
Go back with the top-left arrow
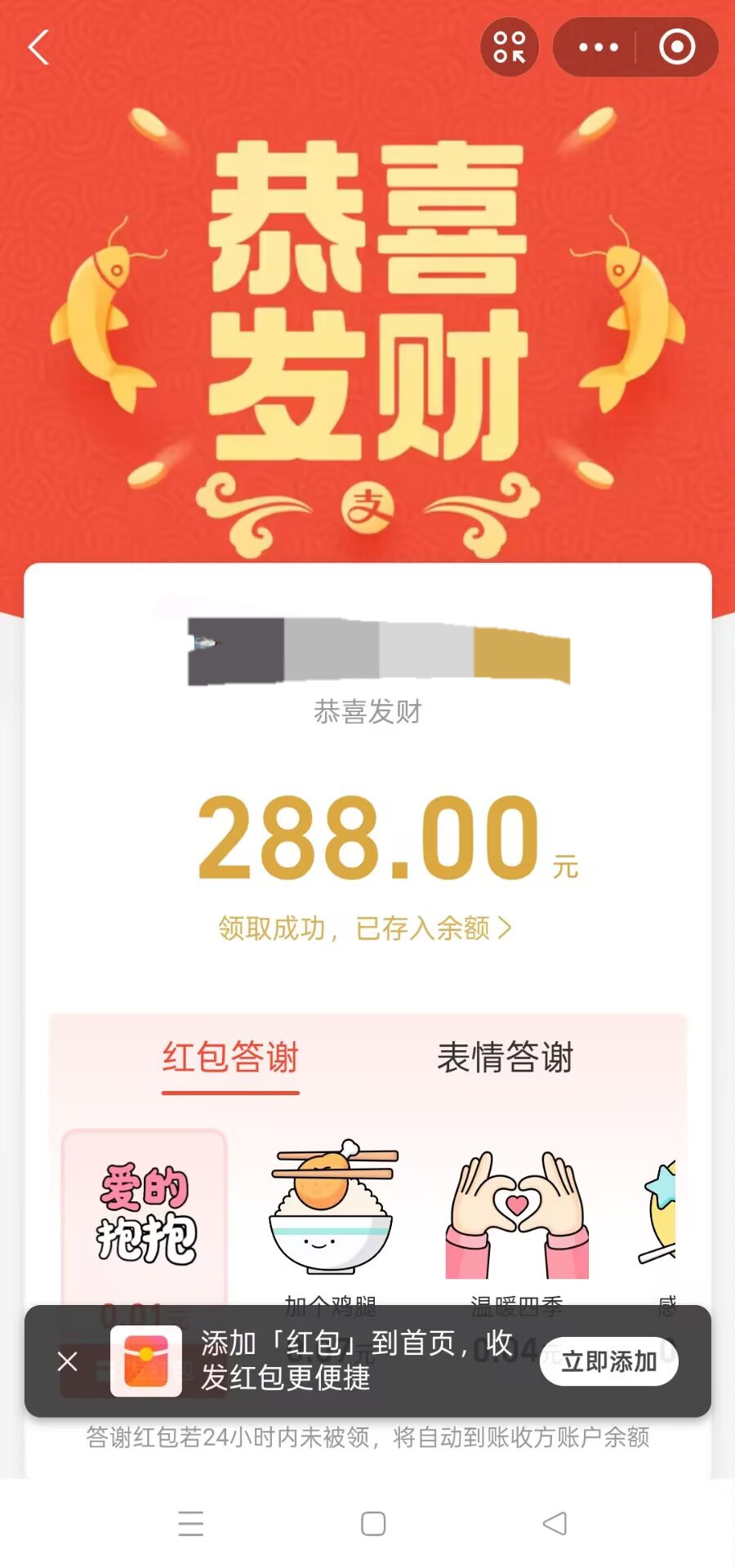38,47
